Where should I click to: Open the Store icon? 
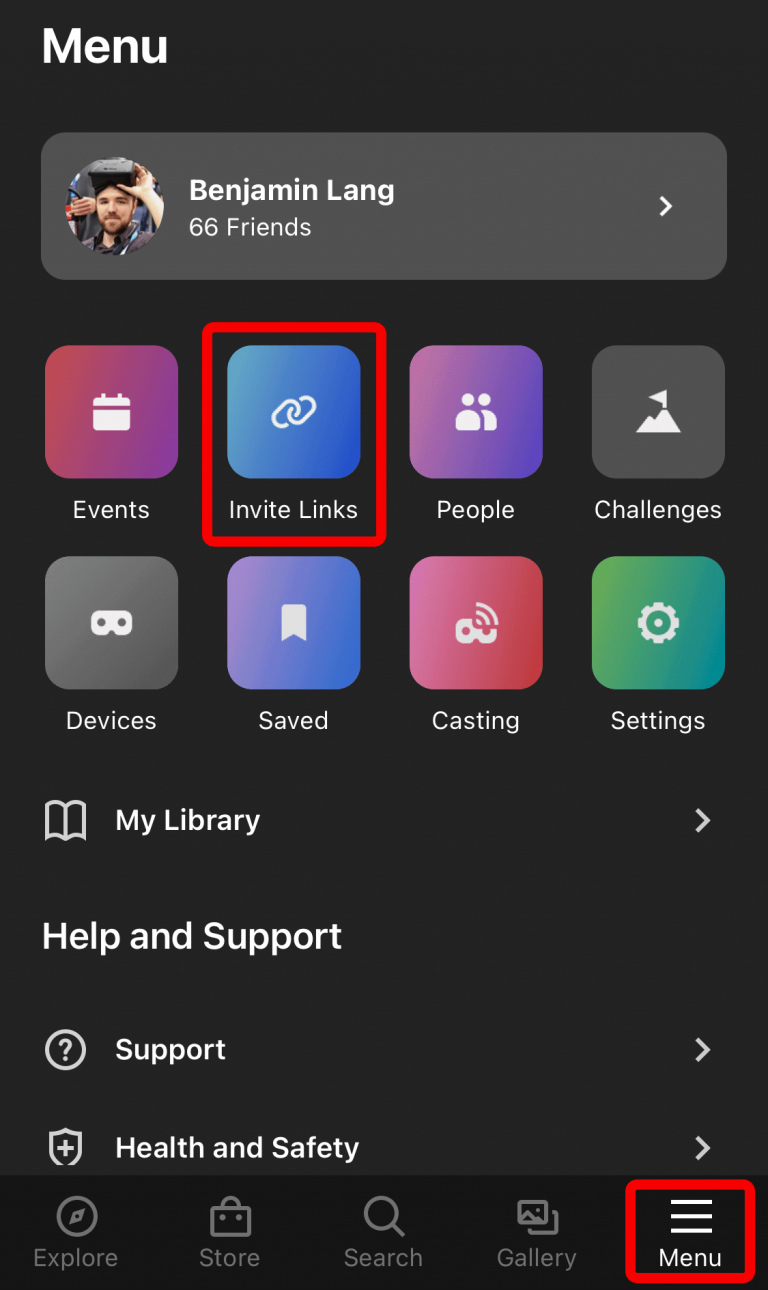[x=229, y=1217]
